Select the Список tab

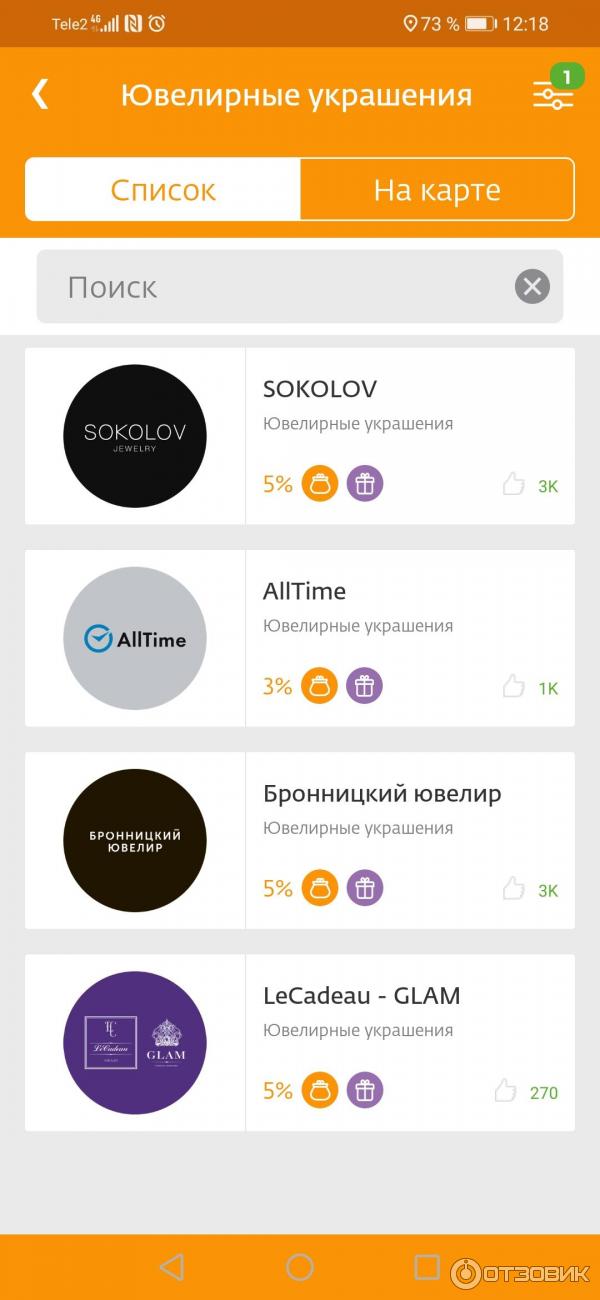(x=163, y=189)
